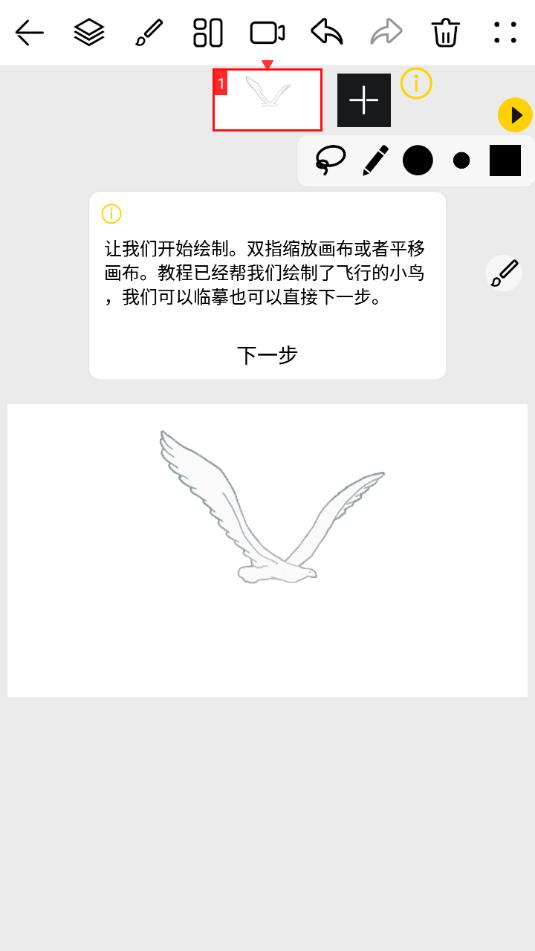Open the frames grid layout view
This screenshot has width=535, height=951.
[x=208, y=32]
